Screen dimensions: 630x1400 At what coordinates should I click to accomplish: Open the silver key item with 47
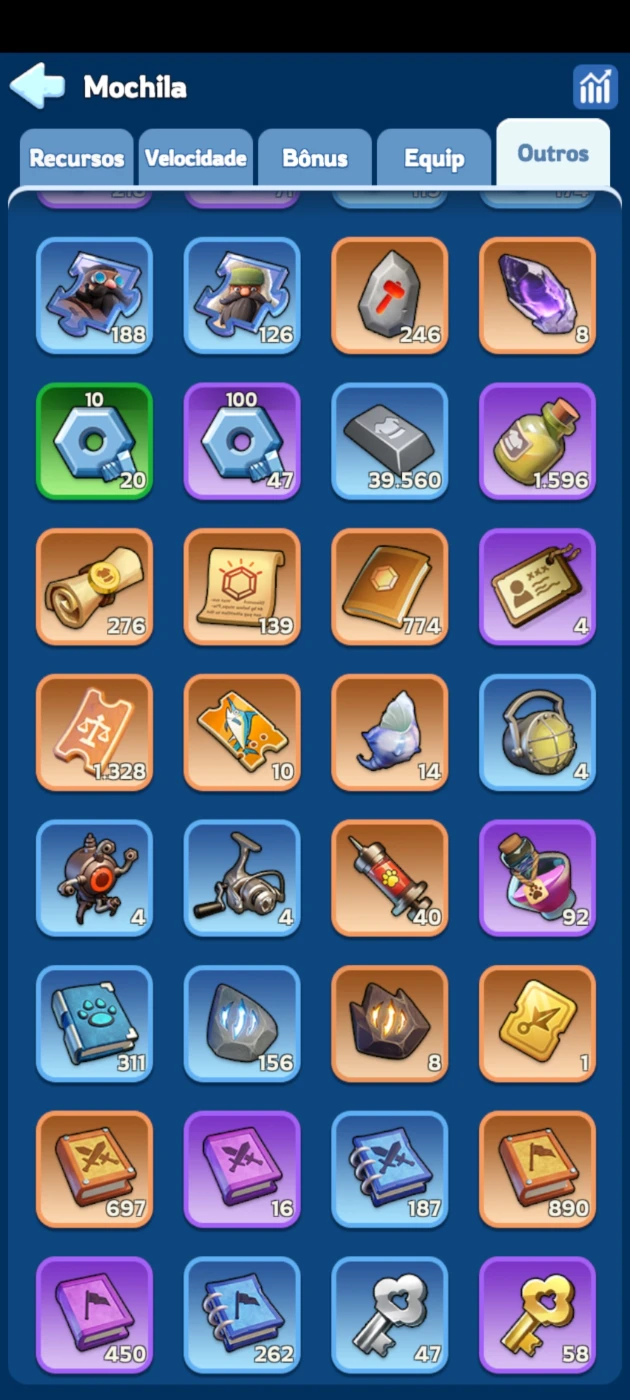pos(390,1316)
